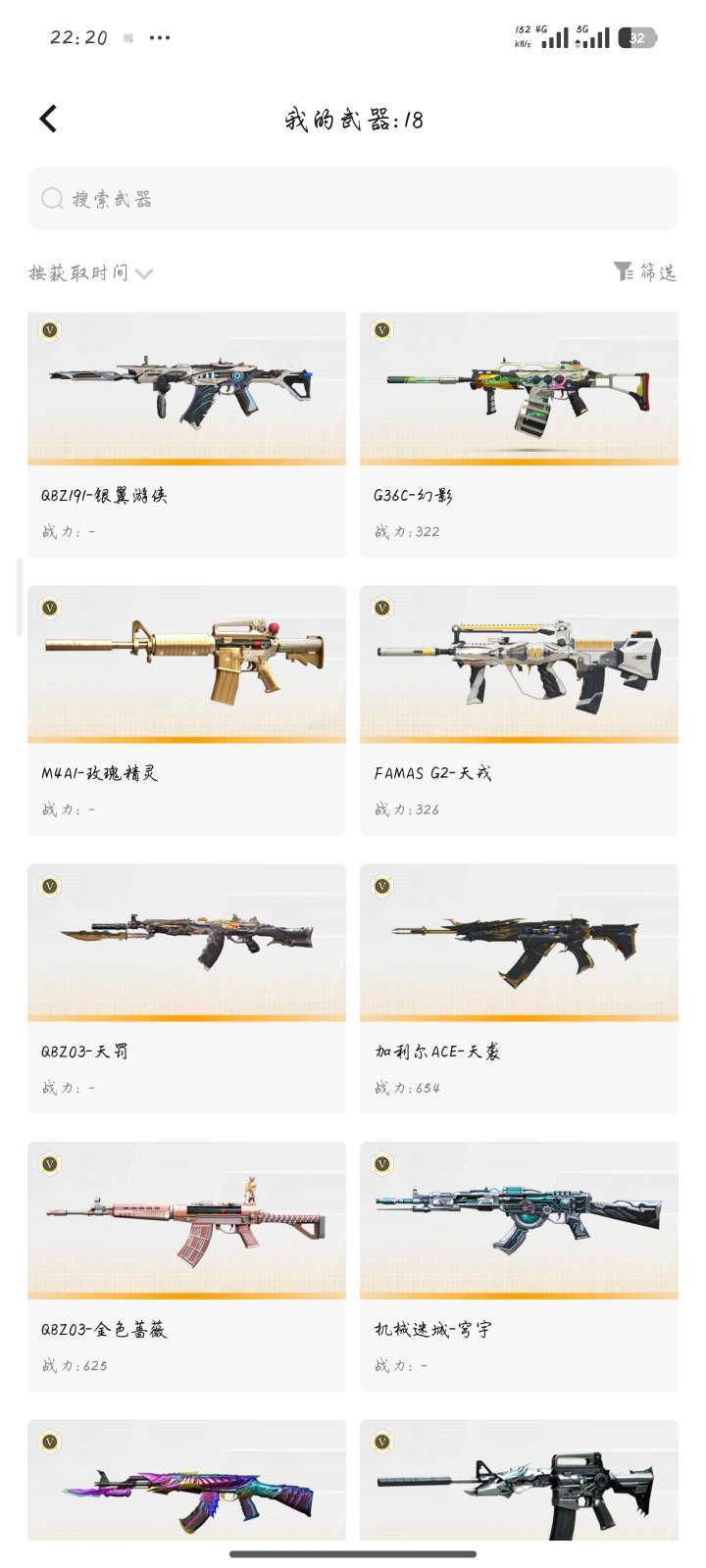Tap the 搜索武器 search field

coord(353,199)
